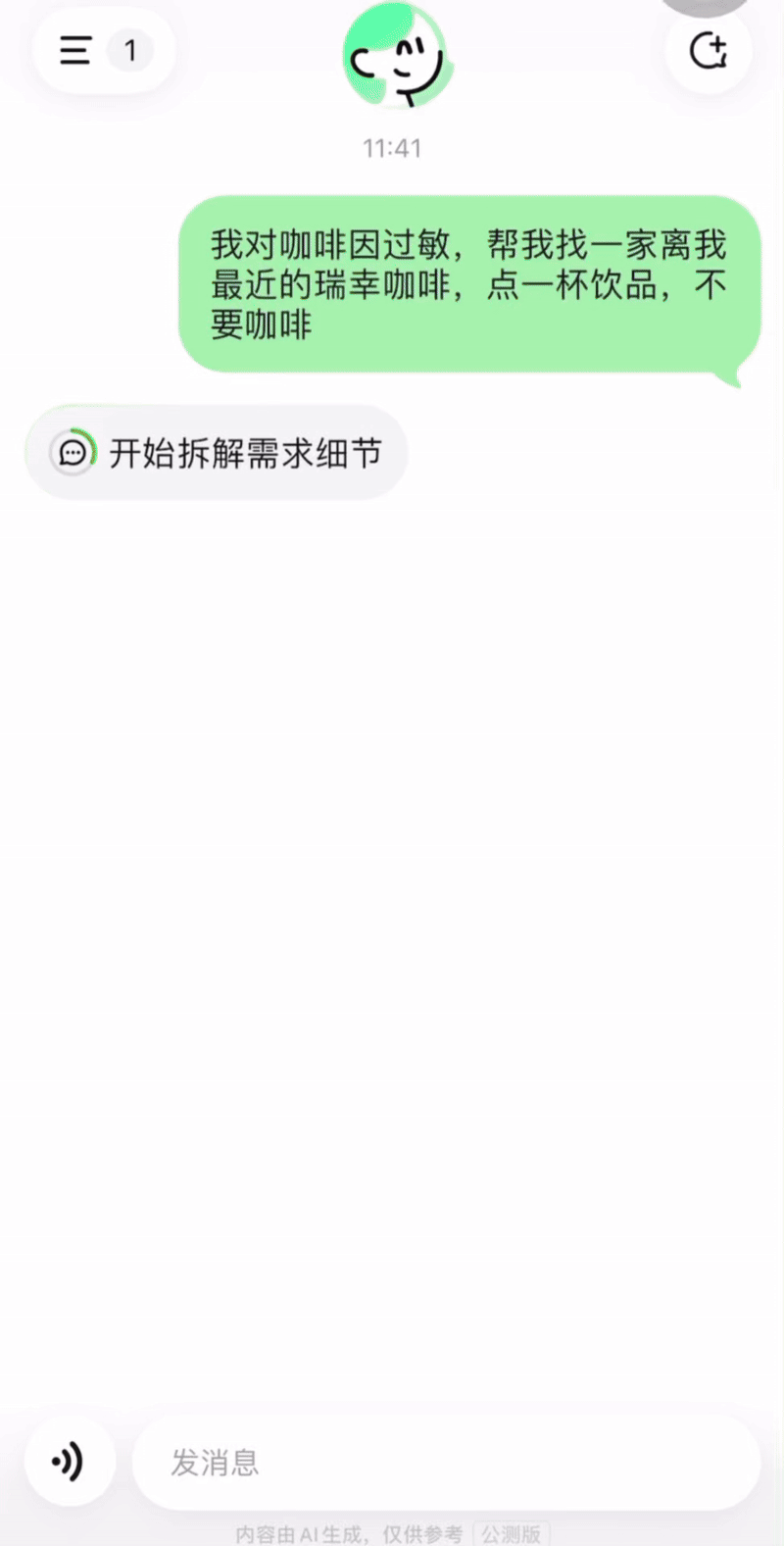Tap the speech bubble icon on the status pill
Viewport: 784px width, 1546px height.
click(x=72, y=453)
